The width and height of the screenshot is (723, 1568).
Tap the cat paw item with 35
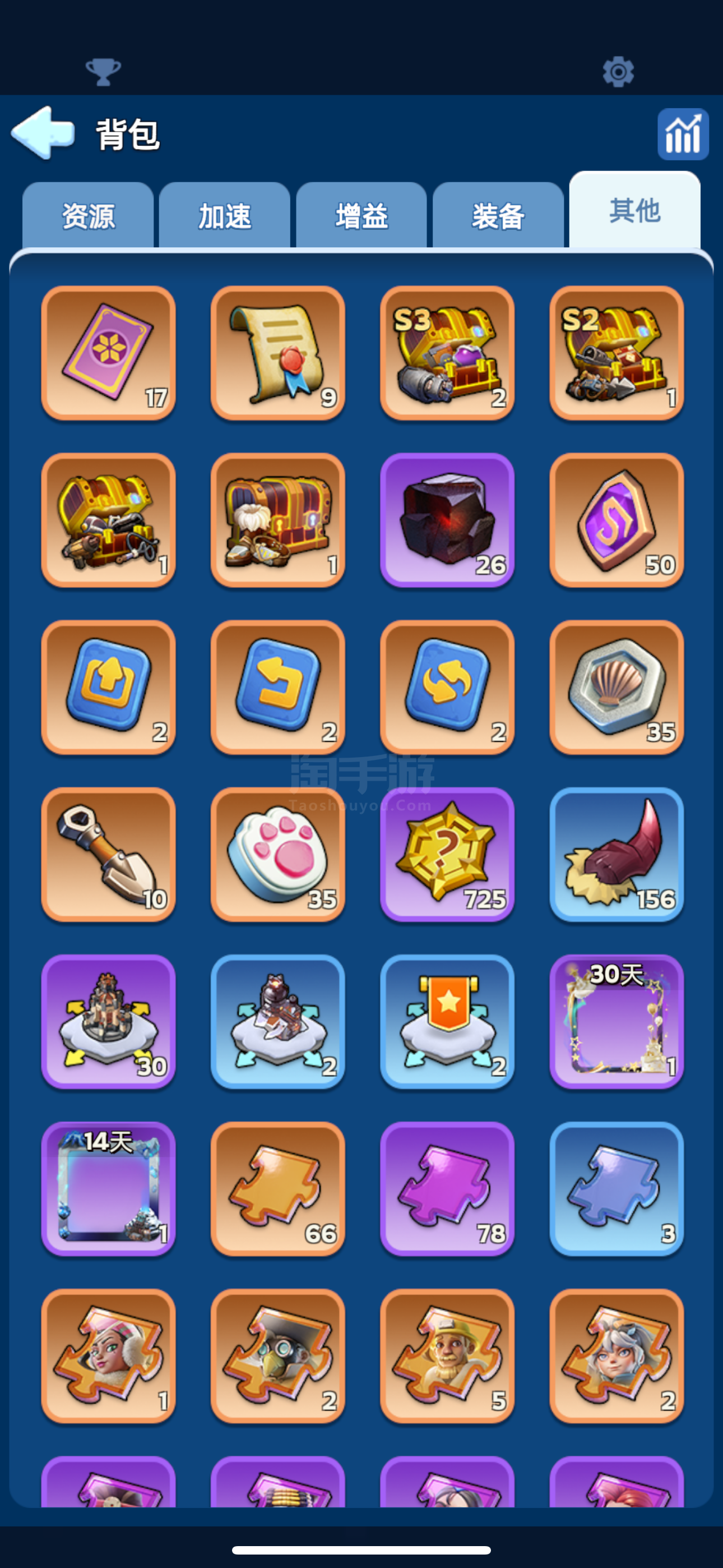pos(277,854)
